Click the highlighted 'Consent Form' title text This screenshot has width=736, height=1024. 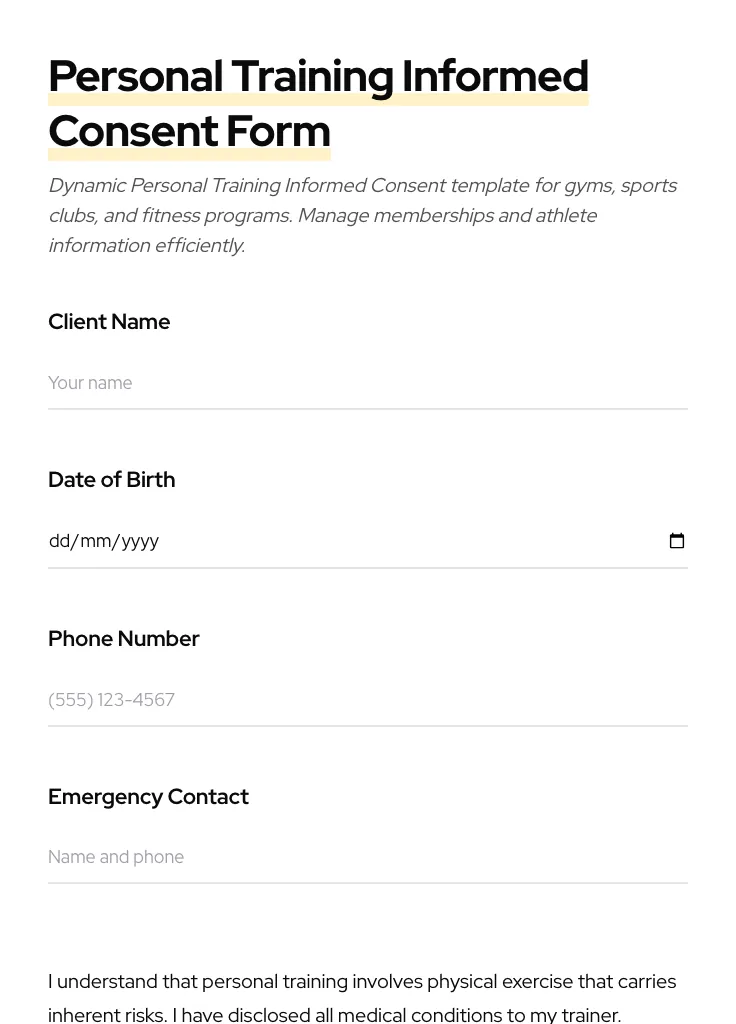pyautogui.click(x=189, y=131)
